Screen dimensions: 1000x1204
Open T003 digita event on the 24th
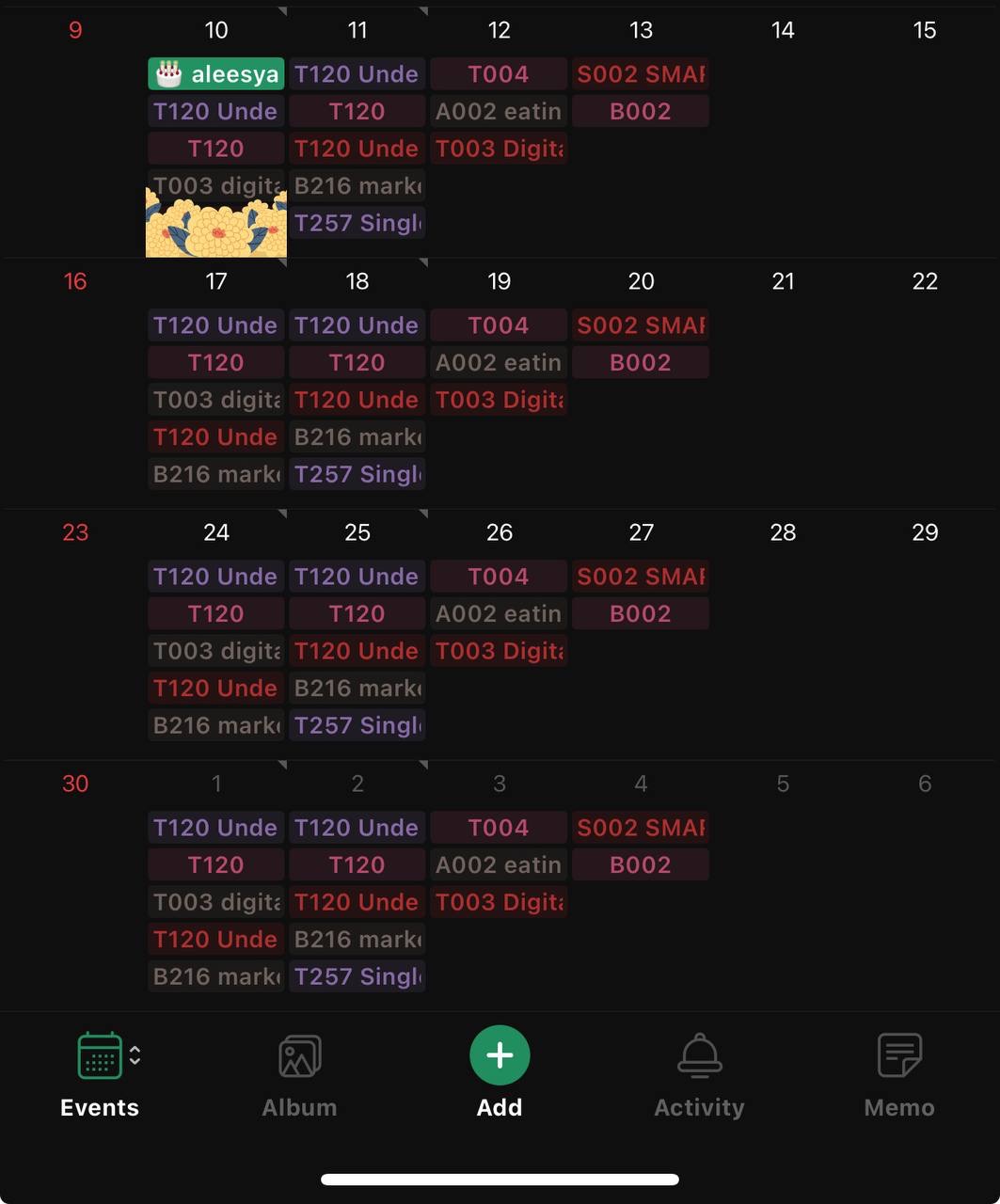[x=216, y=650]
